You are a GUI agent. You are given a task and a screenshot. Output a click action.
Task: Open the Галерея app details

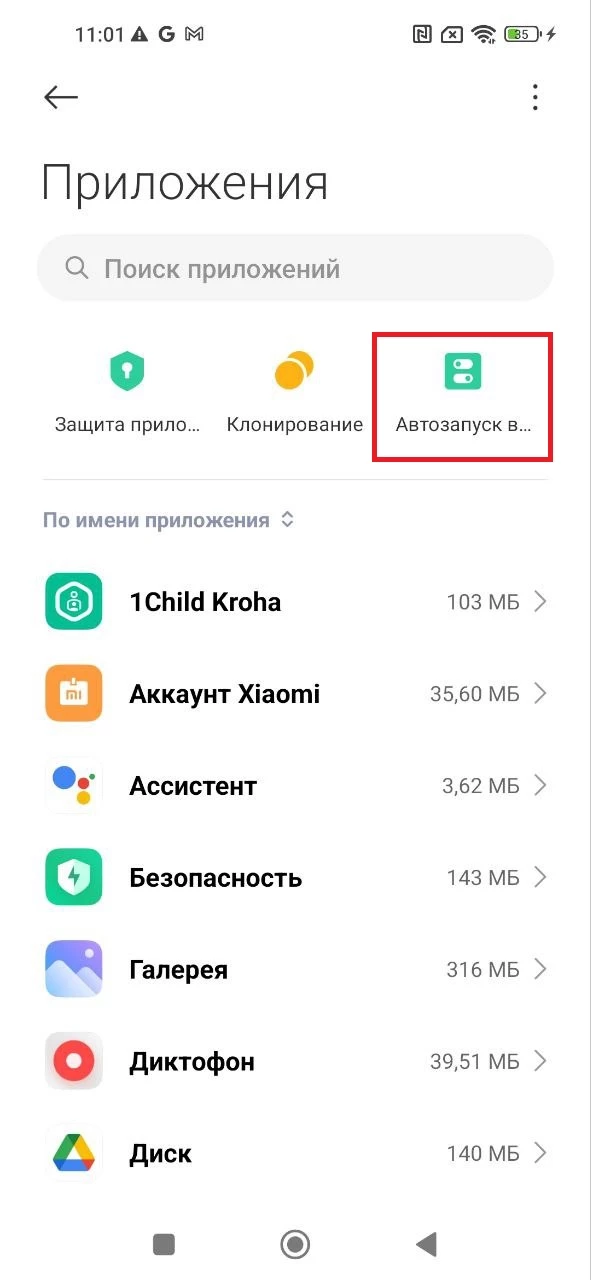click(295, 969)
